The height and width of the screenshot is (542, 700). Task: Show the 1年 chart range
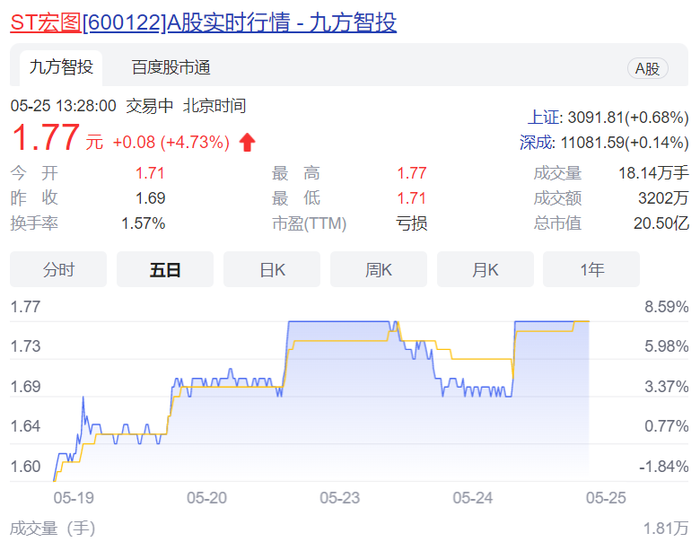pyautogui.click(x=591, y=269)
